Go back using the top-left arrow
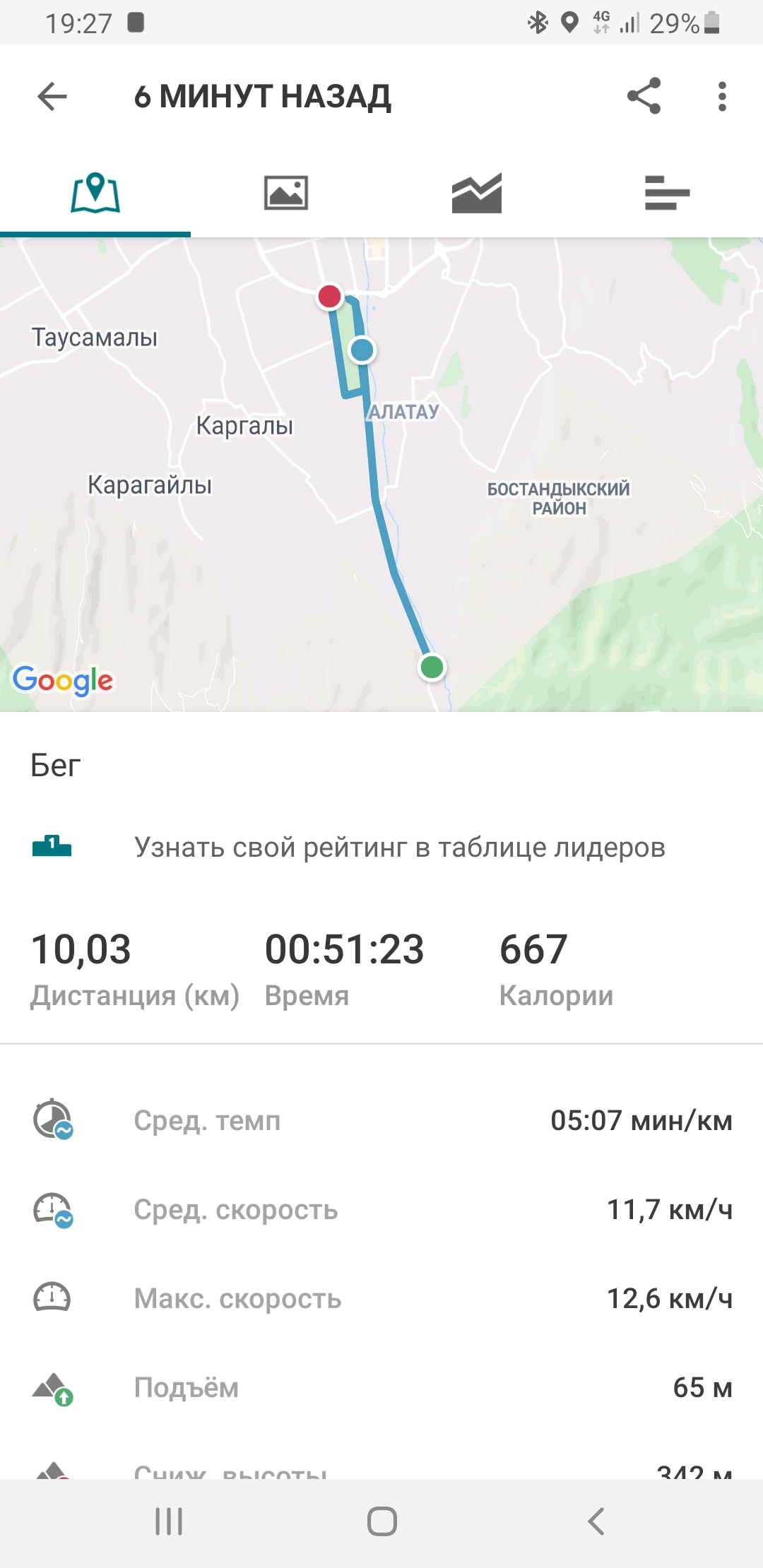763x1568 pixels. pyautogui.click(x=52, y=96)
